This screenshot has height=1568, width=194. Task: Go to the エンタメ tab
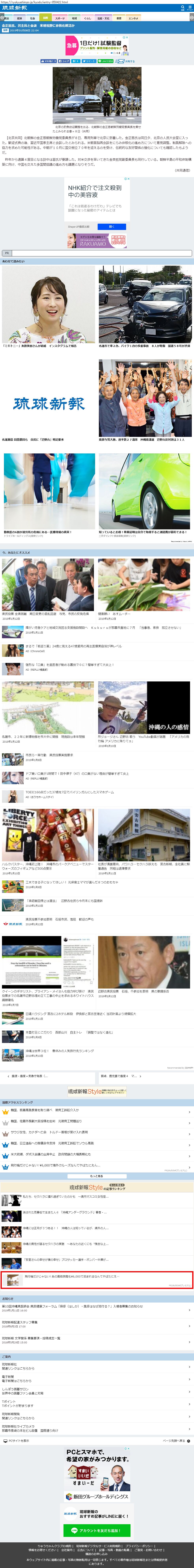(x=133, y=18)
